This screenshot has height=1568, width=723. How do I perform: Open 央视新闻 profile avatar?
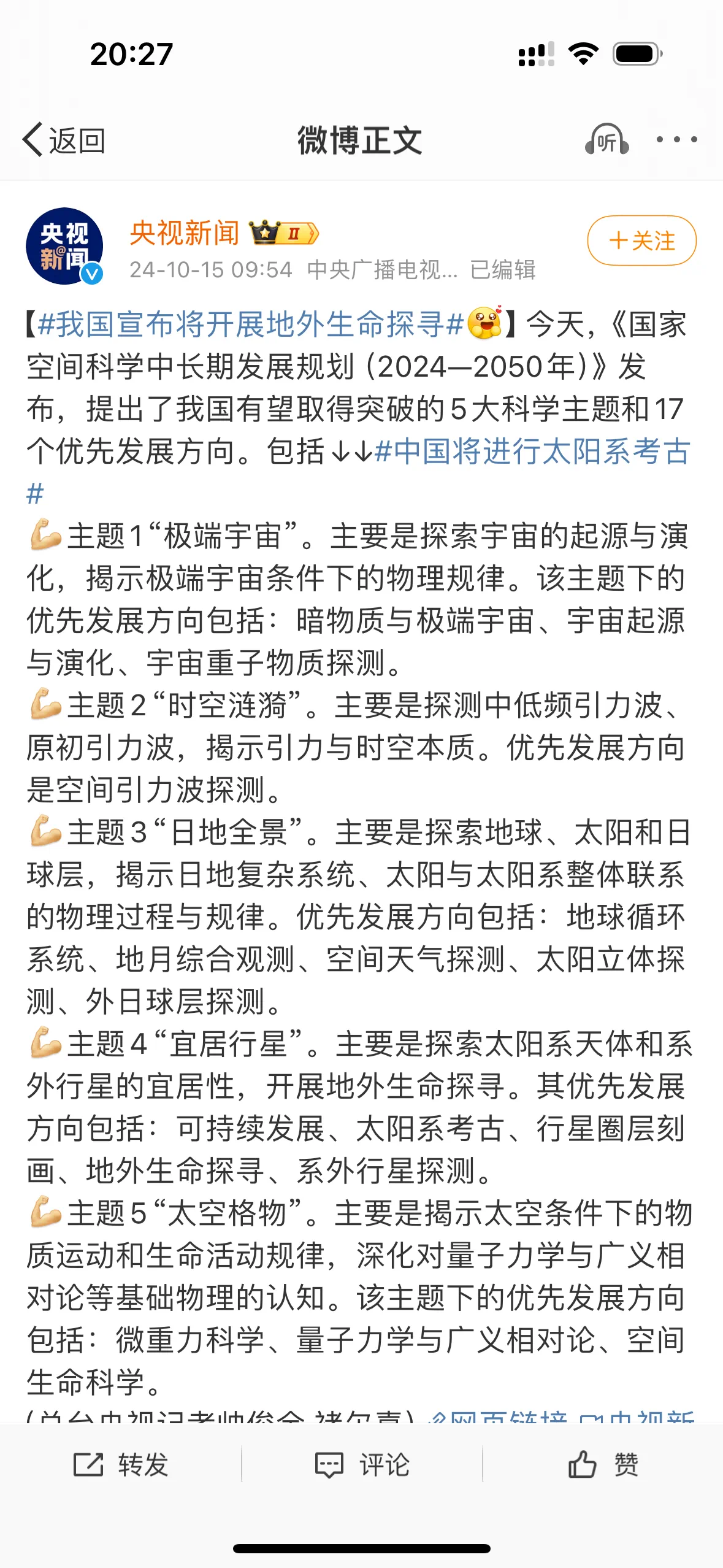[x=64, y=246]
